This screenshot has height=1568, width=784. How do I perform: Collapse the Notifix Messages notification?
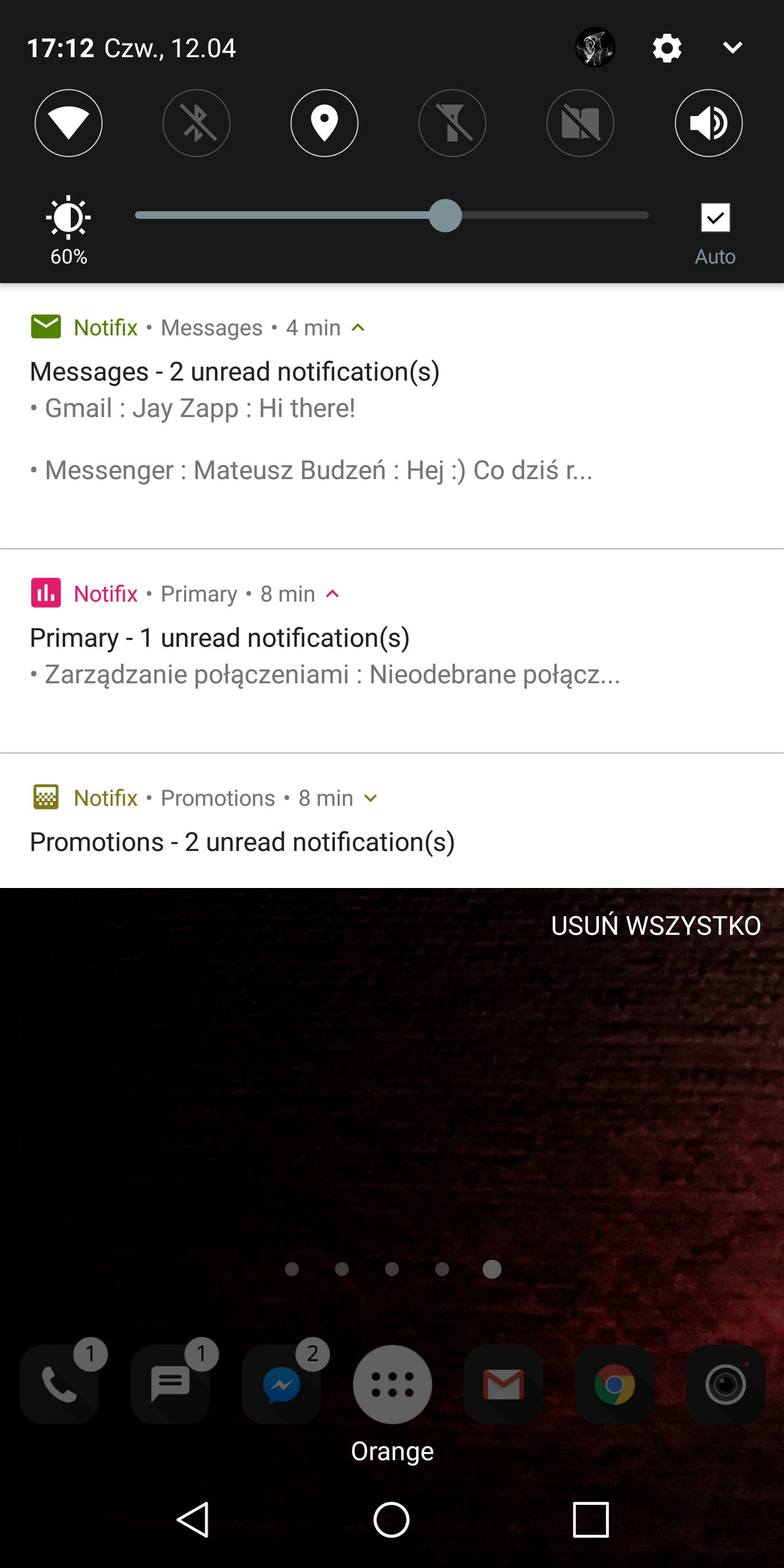coord(359,327)
